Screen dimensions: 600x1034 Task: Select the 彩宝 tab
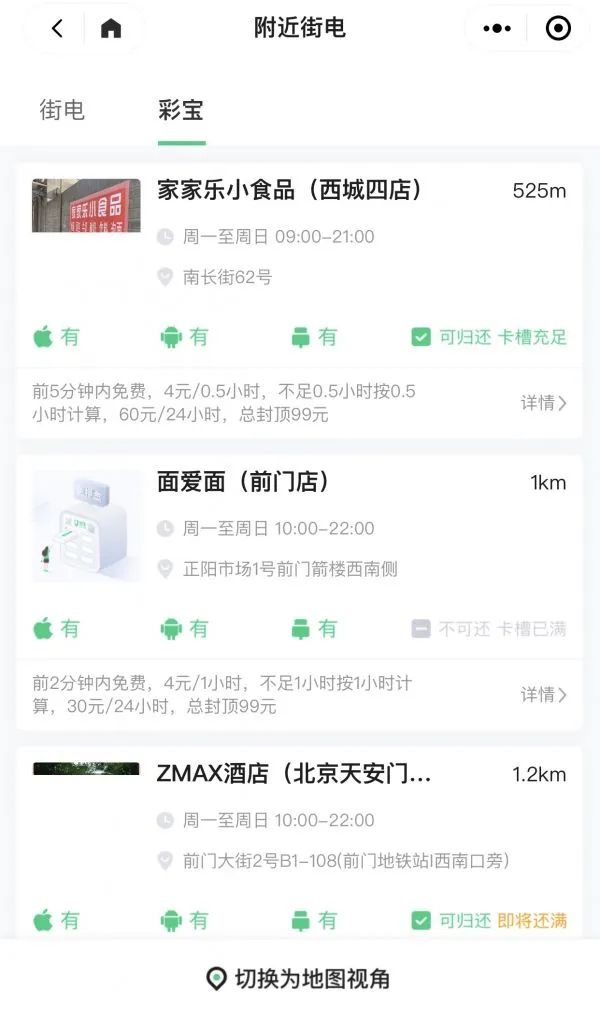point(181,110)
